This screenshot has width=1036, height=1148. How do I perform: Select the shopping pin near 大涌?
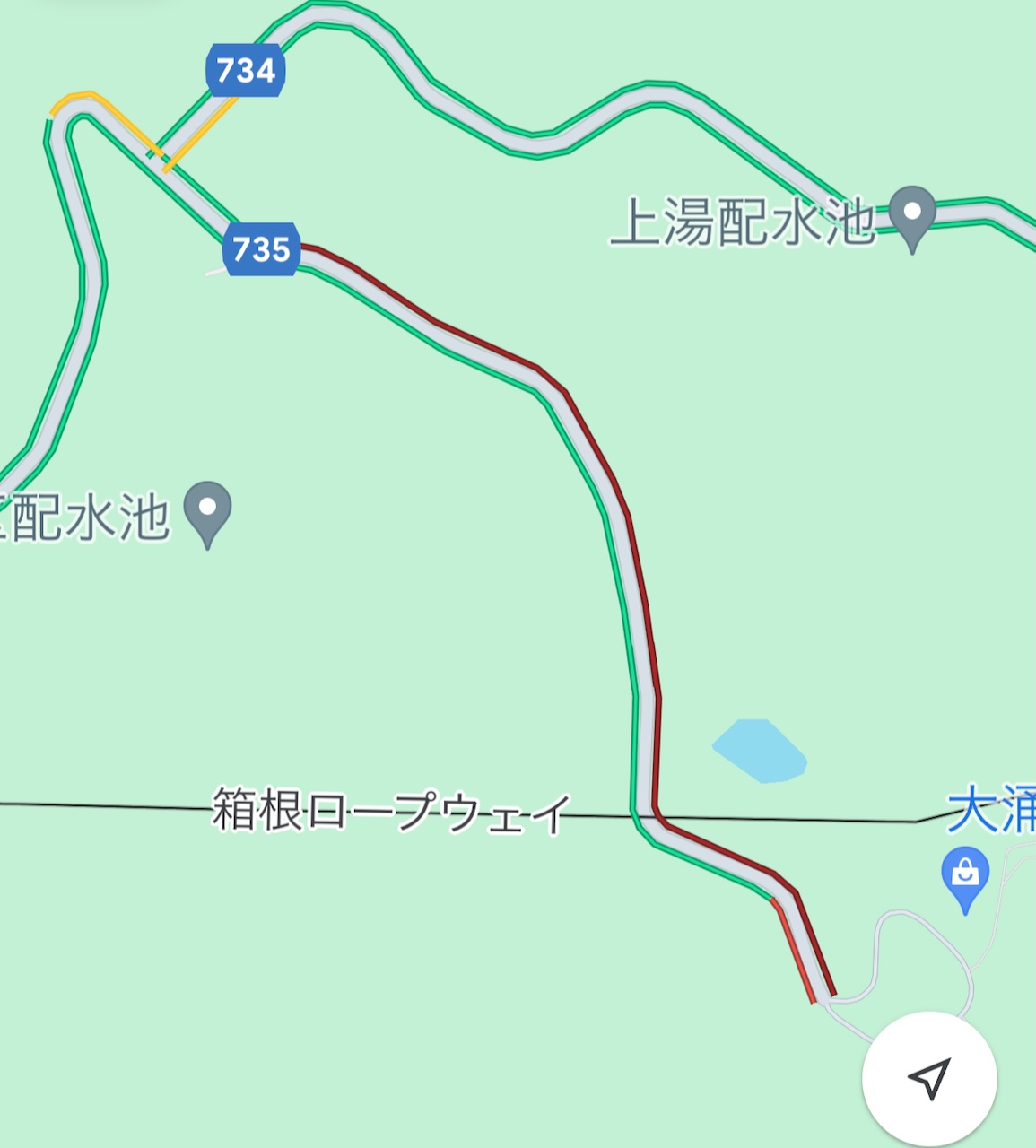coord(965,875)
